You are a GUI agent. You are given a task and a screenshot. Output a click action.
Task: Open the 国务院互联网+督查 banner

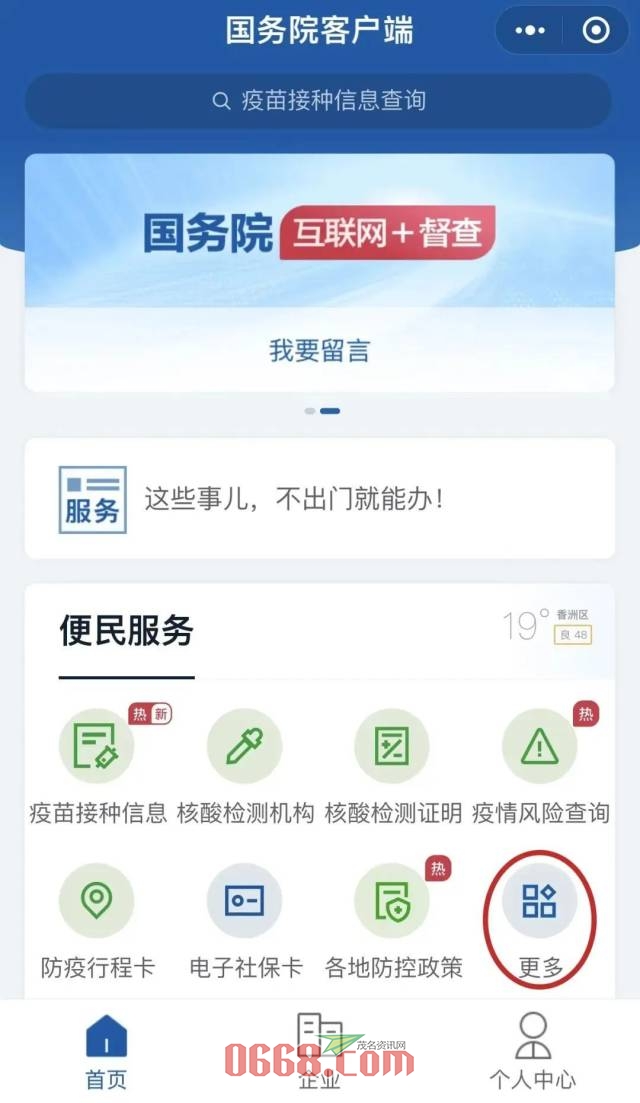pyautogui.click(x=319, y=233)
